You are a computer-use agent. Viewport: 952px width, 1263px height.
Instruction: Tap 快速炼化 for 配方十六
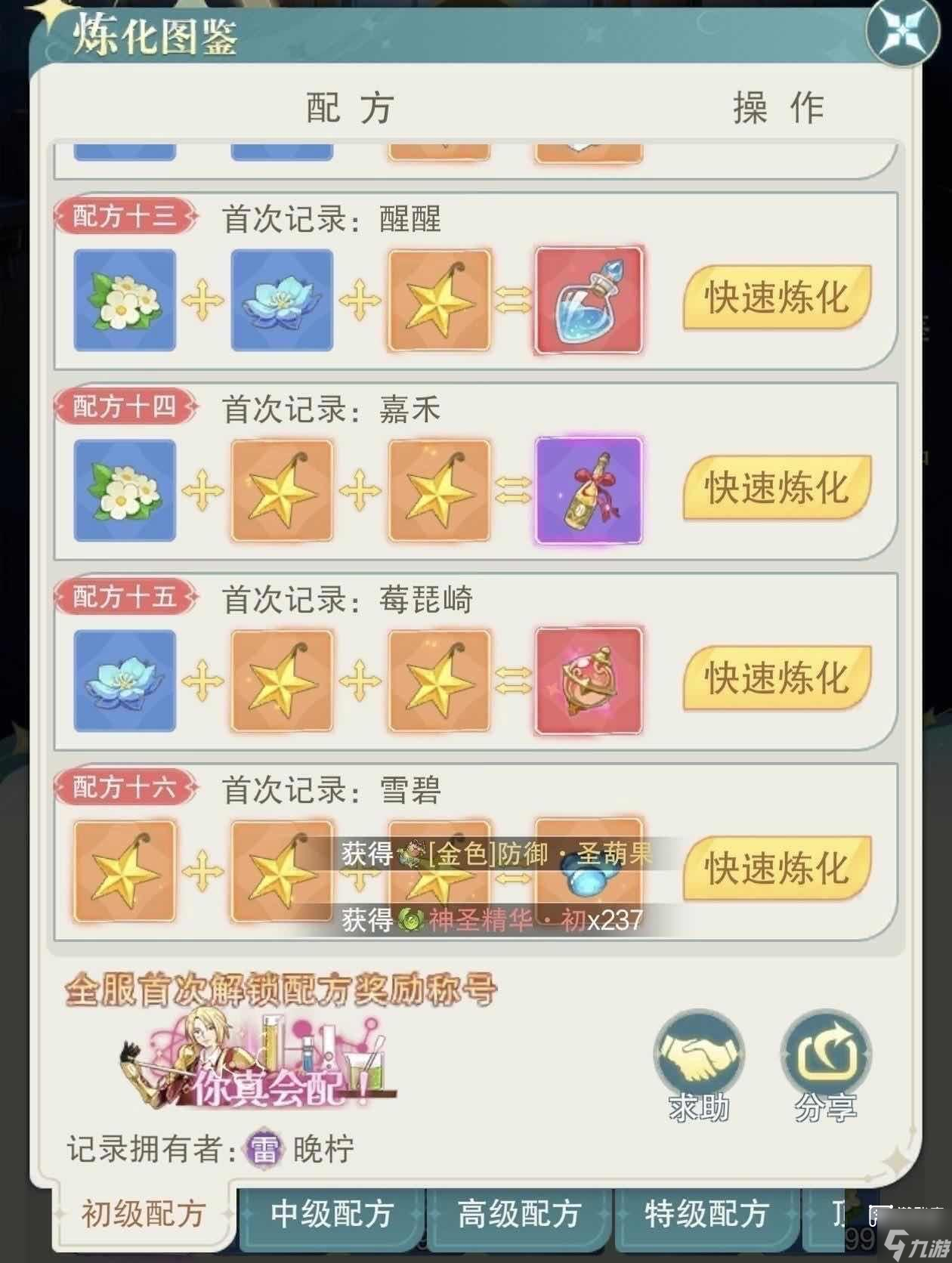coord(777,868)
